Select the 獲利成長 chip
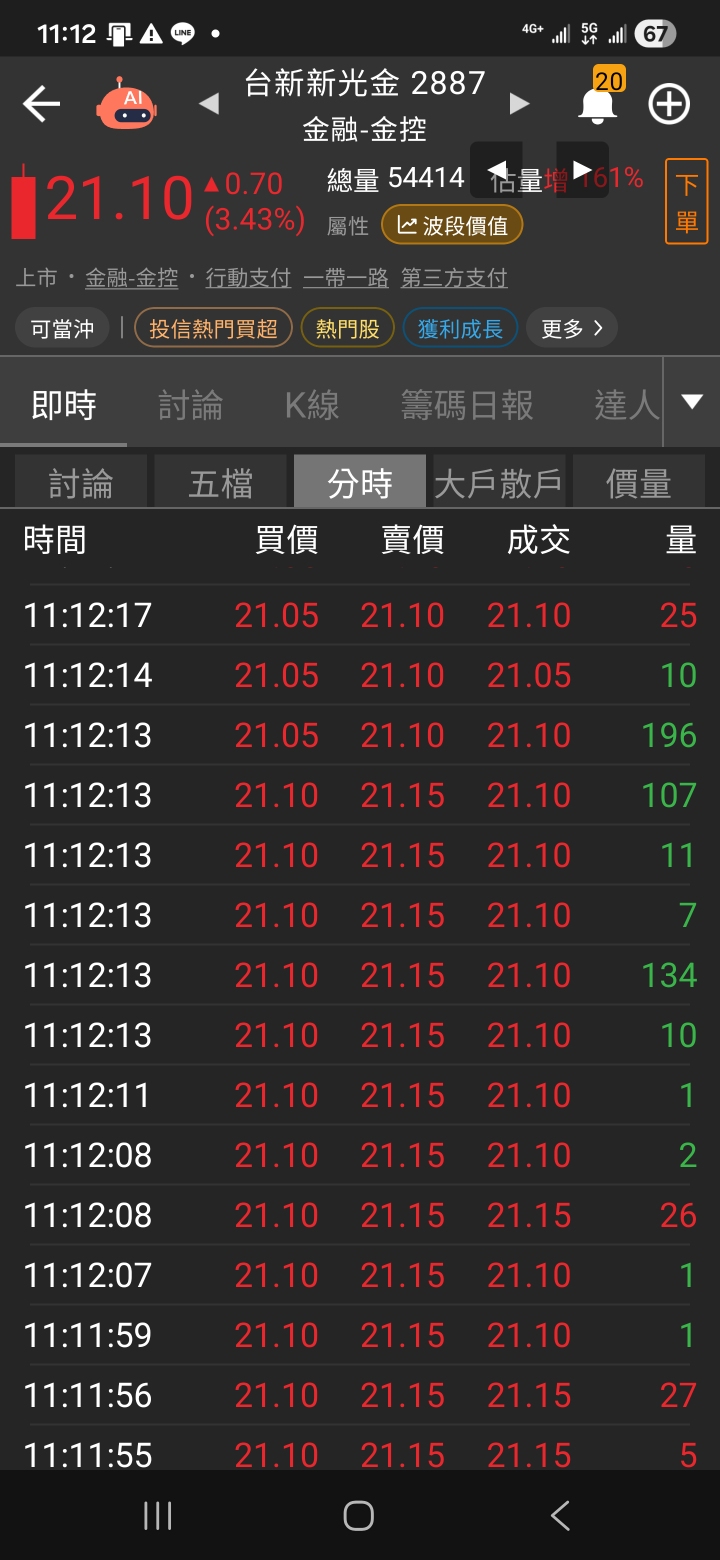The height and width of the screenshot is (1560, 720). [460, 328]
